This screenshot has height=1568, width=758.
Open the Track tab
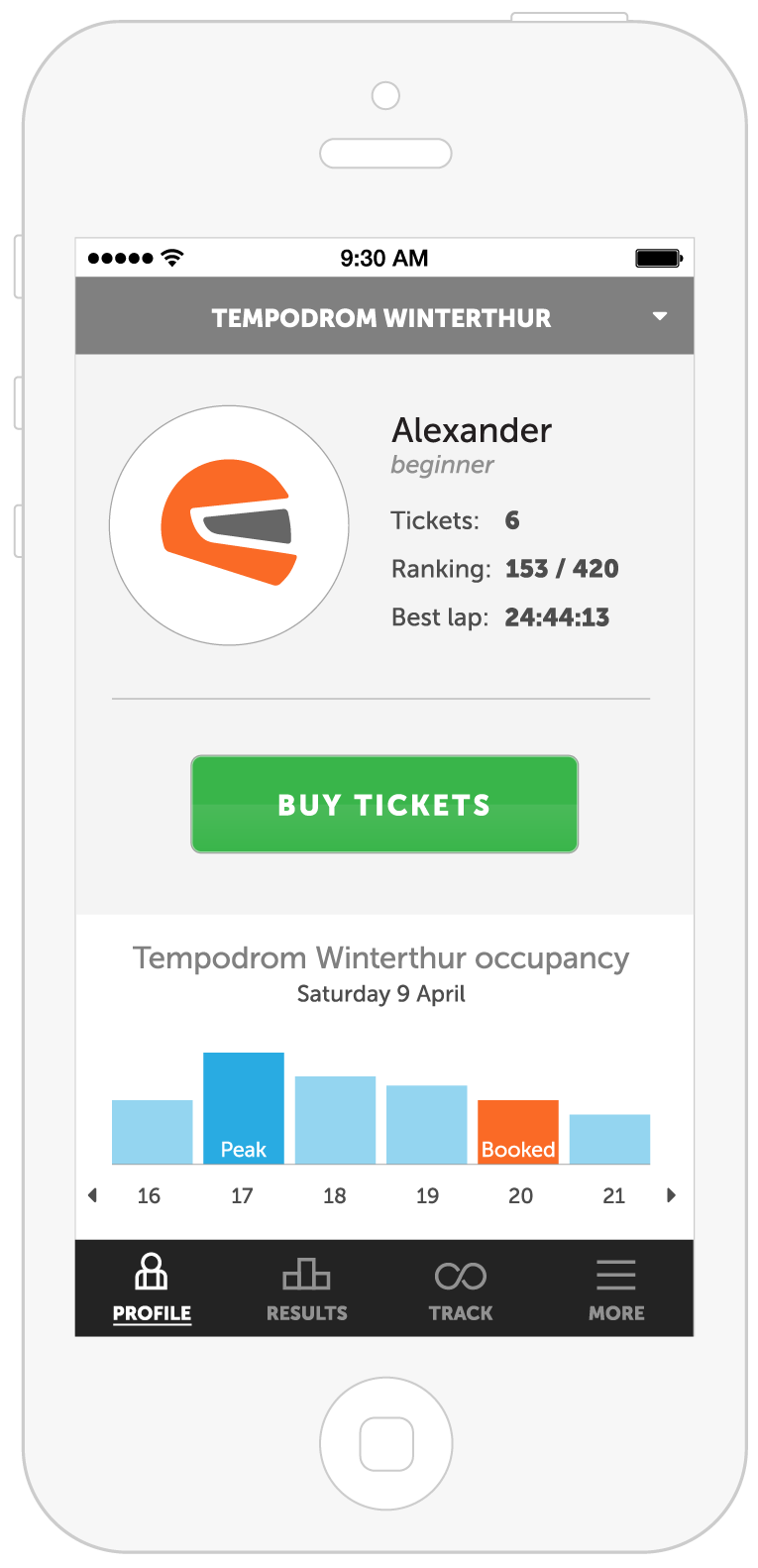[x=461, y=1288]
